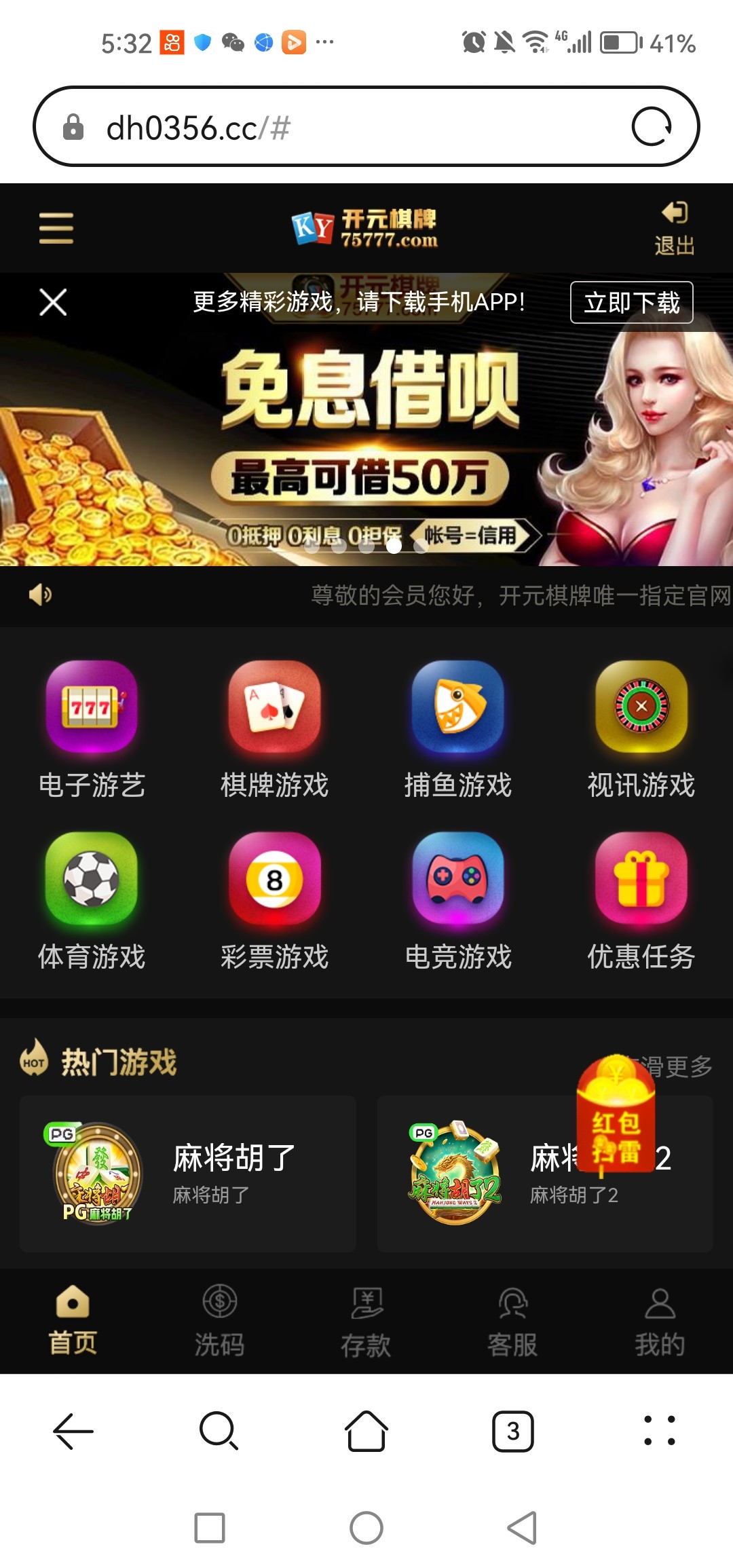Dismiss the app download banner
Screen dimensions: 733x1568
pyautogui.click(x=53, y=302)
